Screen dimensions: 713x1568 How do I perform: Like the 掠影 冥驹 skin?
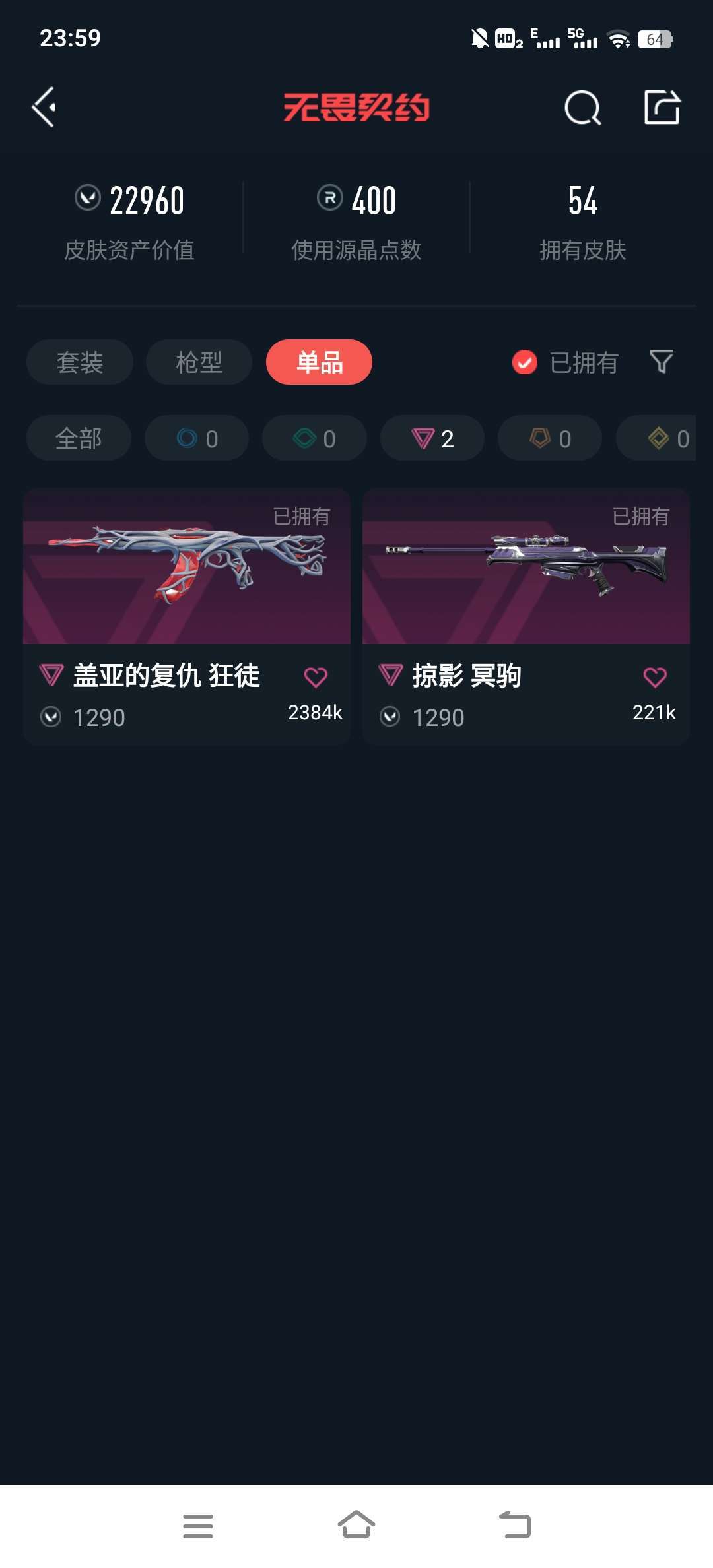[655, 677]
